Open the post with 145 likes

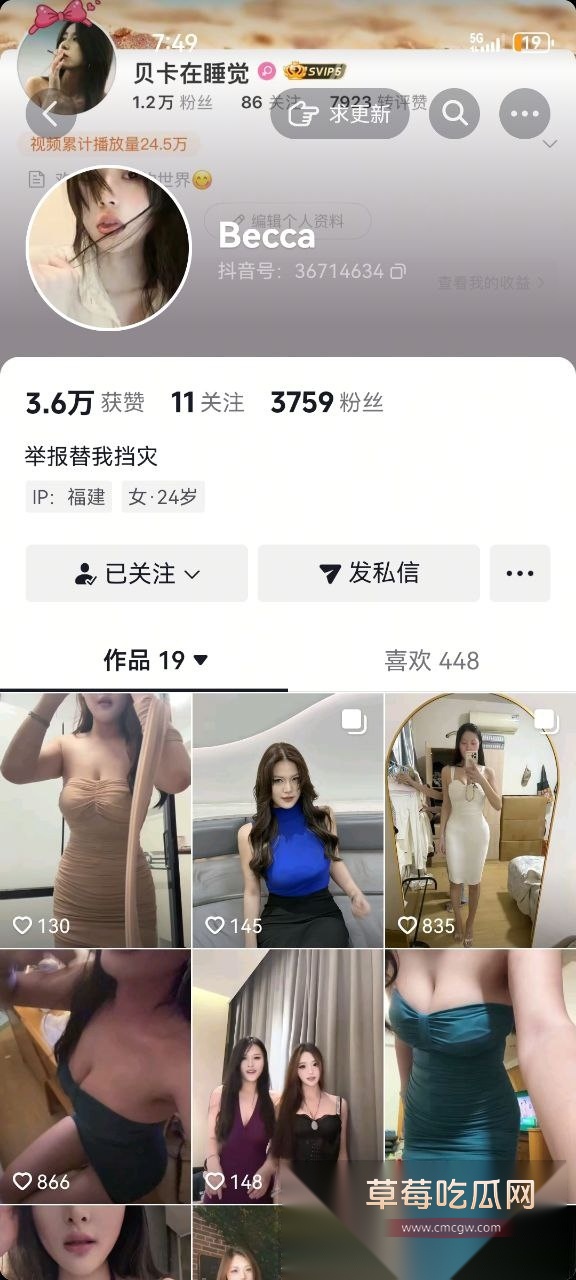(288, 820)
